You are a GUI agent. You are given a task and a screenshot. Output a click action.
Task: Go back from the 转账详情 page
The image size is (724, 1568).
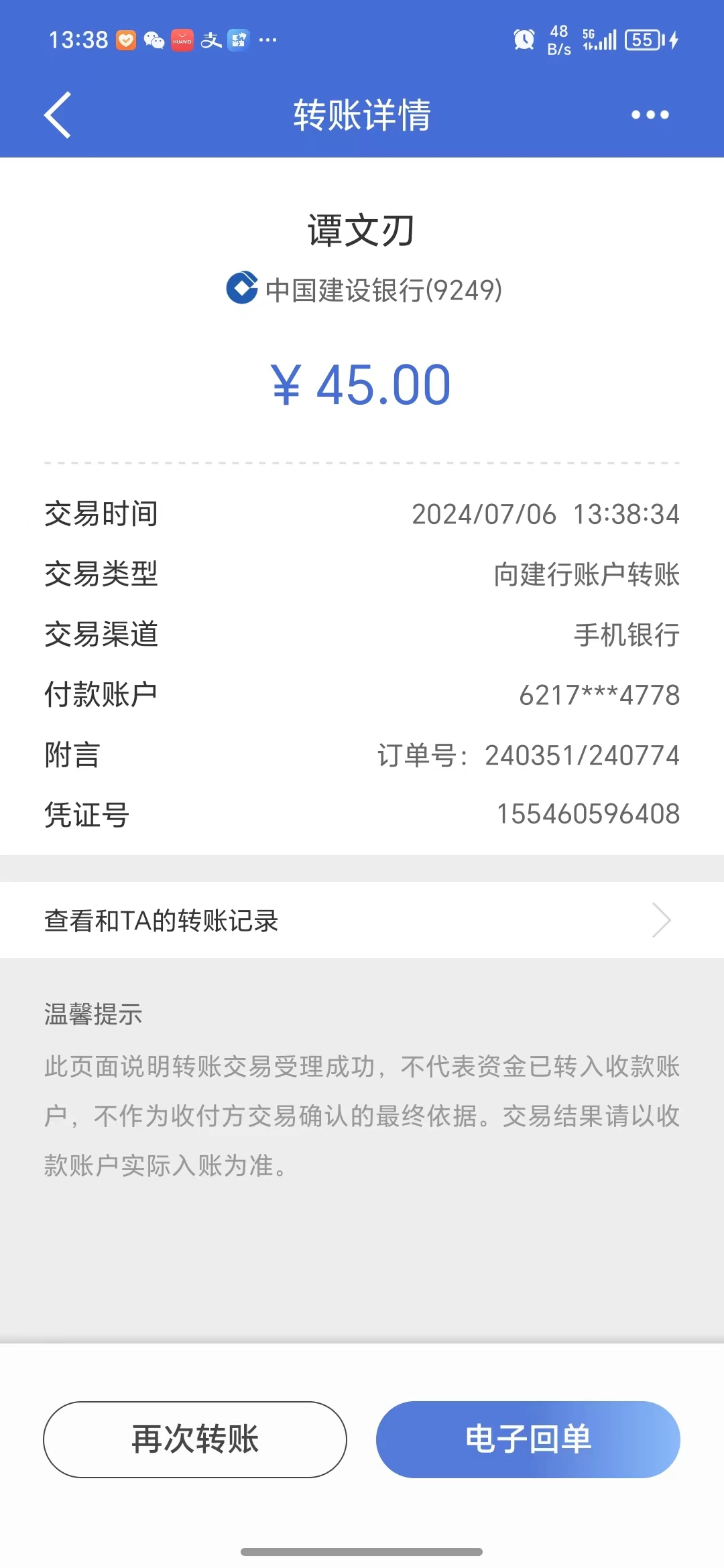click(x=58, y=115)
